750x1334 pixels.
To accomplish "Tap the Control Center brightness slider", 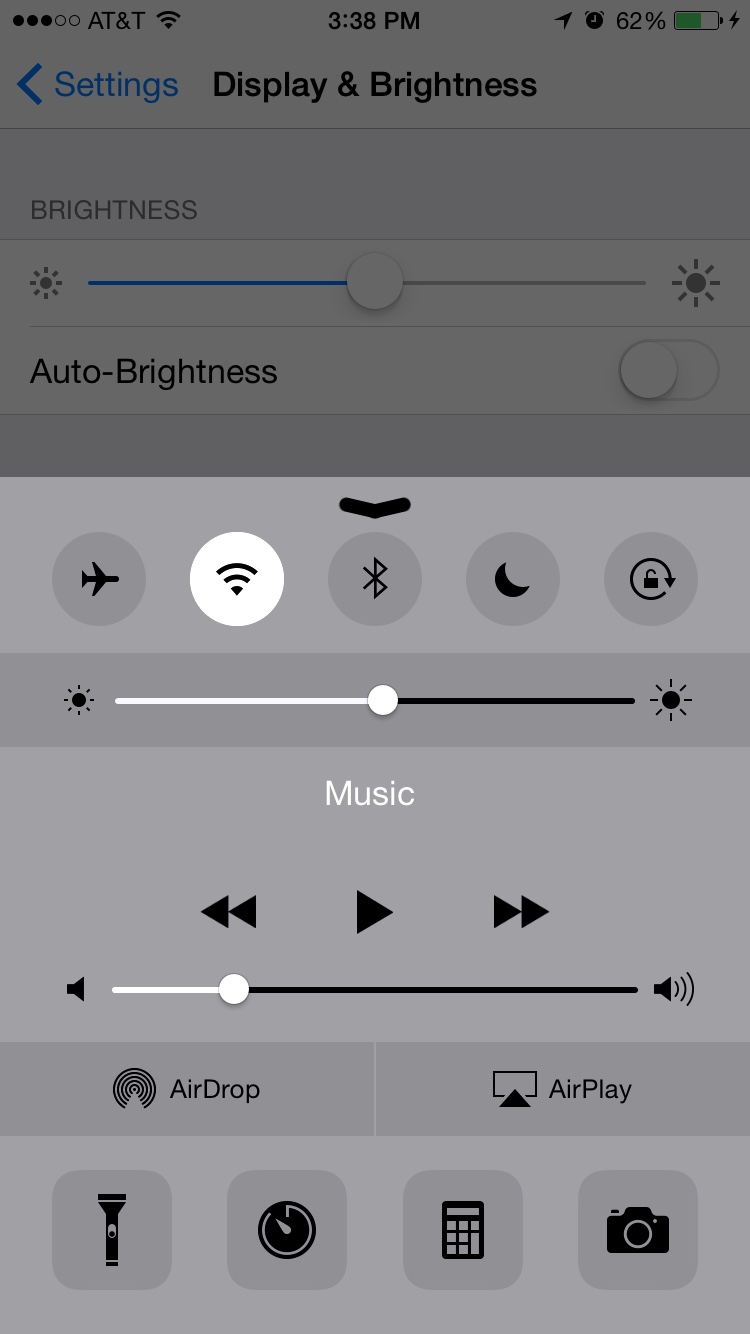I will (x=382, y=701).
